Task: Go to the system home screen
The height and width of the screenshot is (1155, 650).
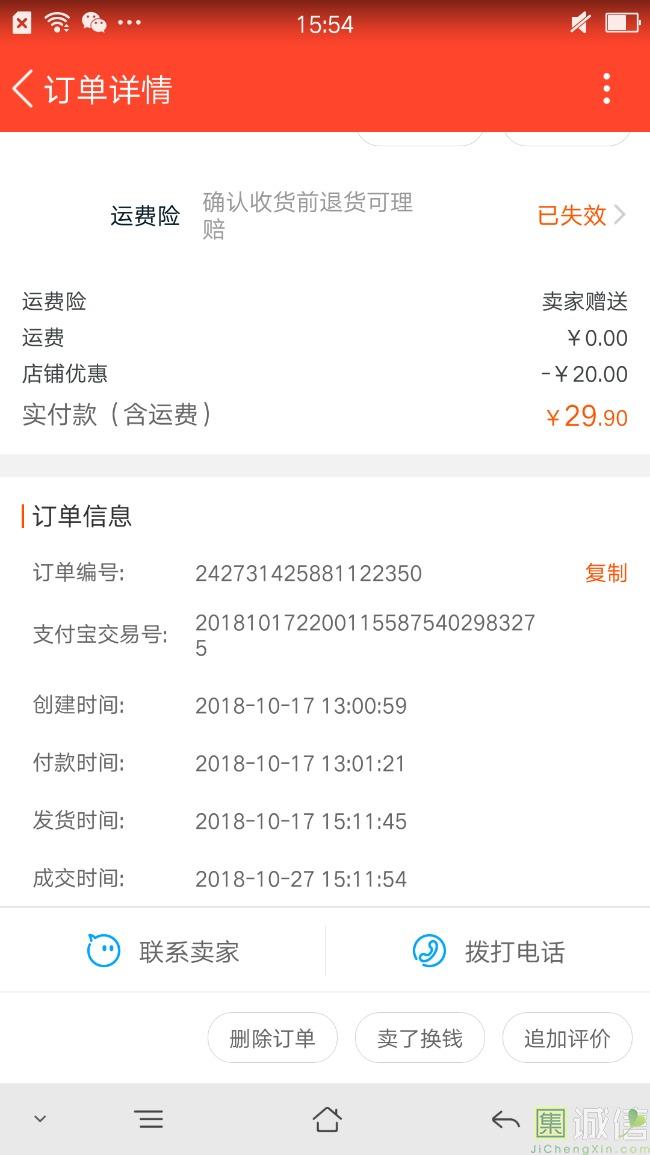Action: [x=326, y=1119]
